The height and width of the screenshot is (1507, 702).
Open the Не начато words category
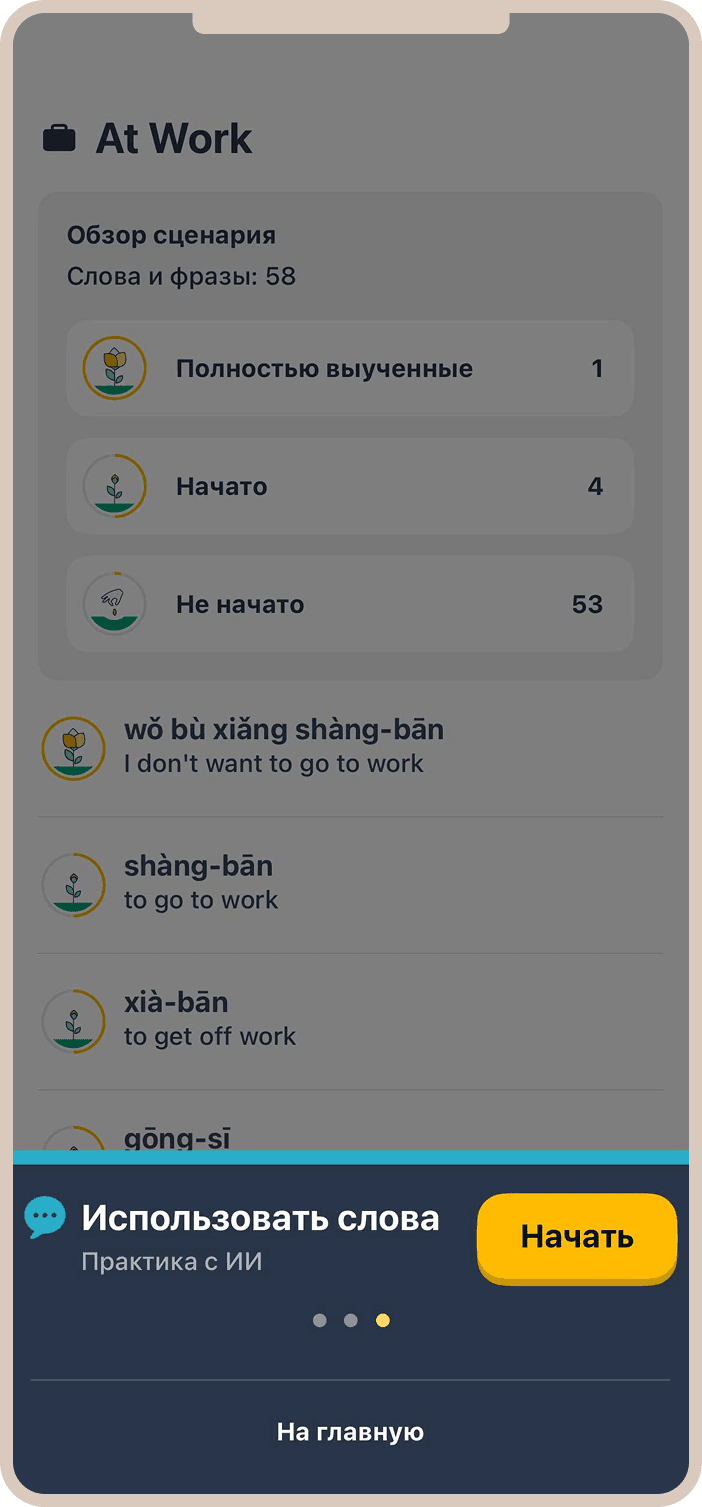coord(350,604)
